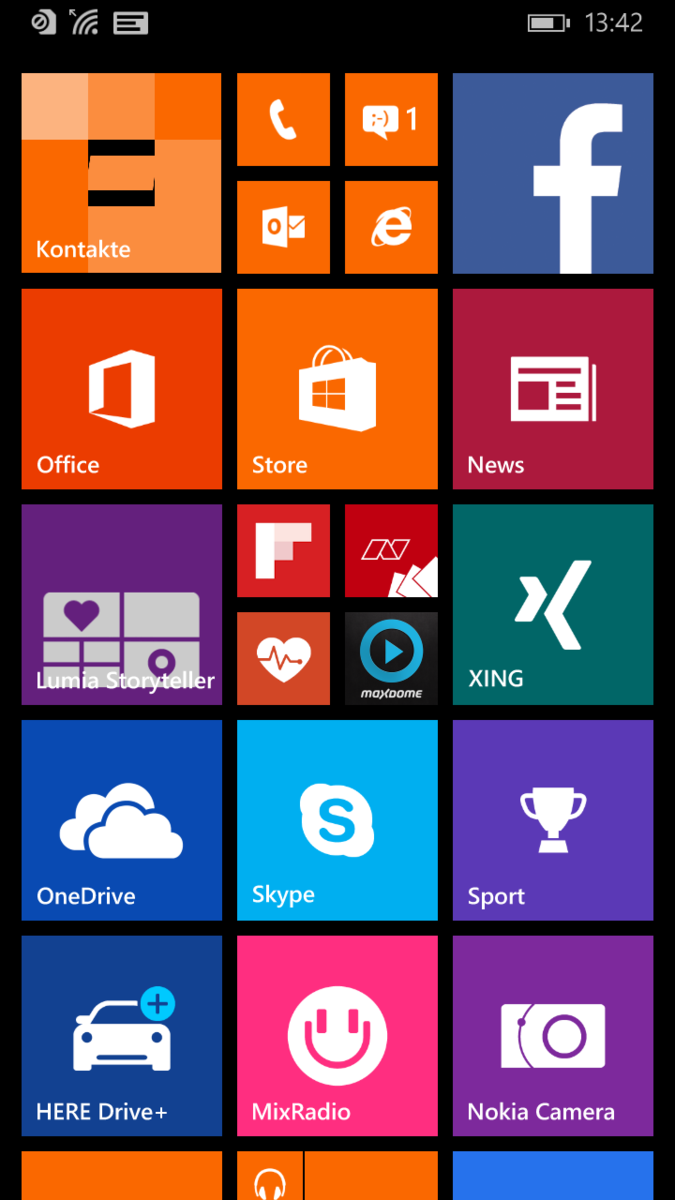Viewport: 675px width, 1200px height.
Task: Open MixRadio music app
Action: (337, 1036)
